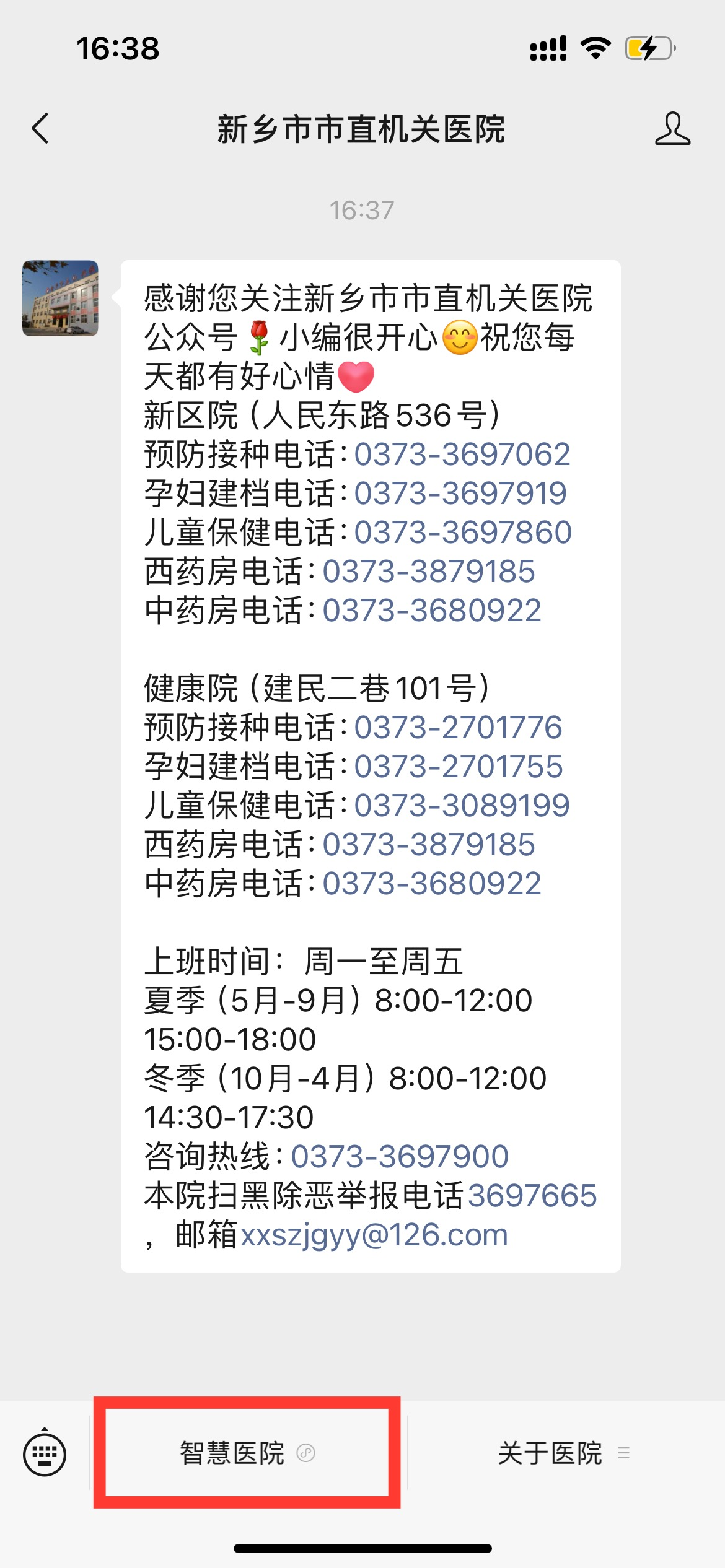Call vaccination number 0373-3697062
Screen dimensions: 725x1568
[x=462, y=455]
